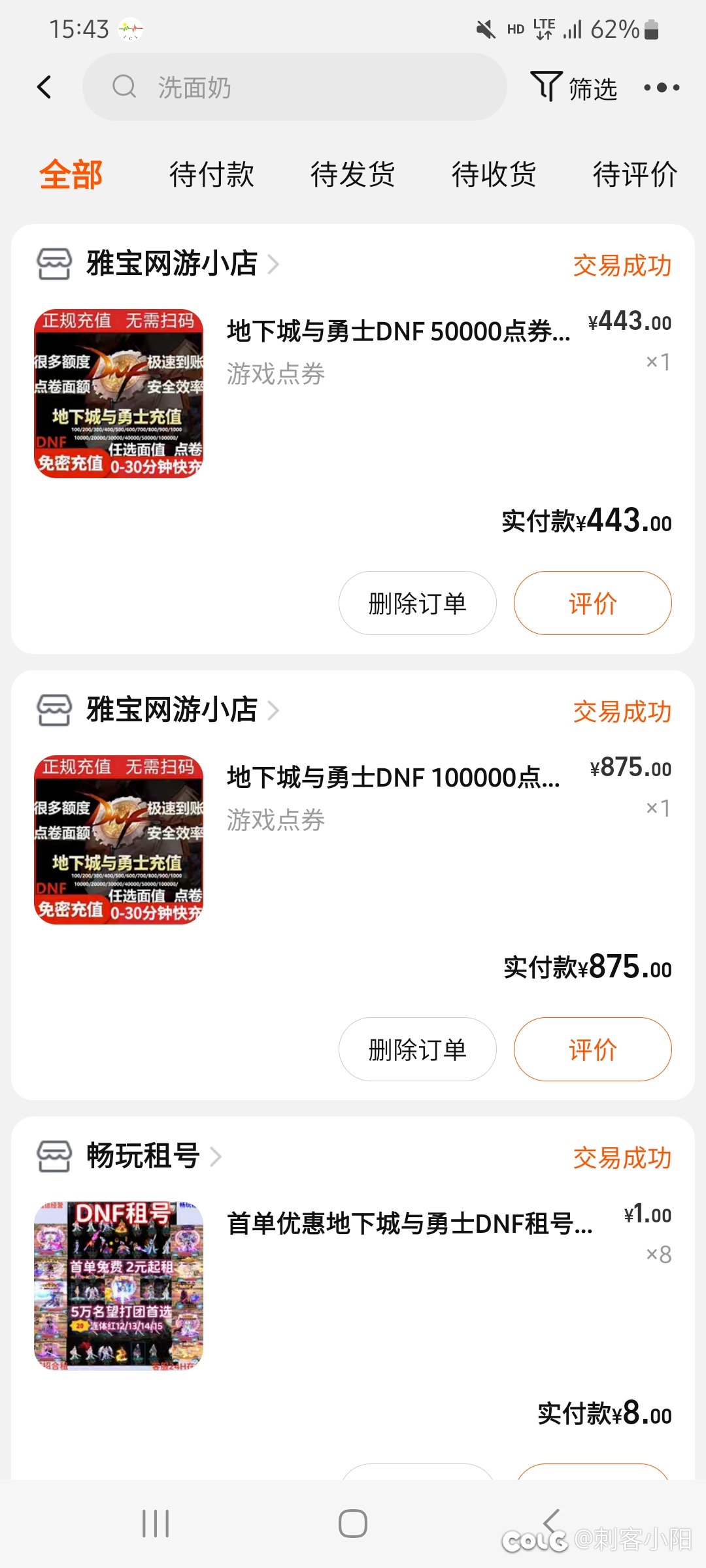The image size is (706, 1568).
Task: Switch to the 待发货 tab
Action: 352,174
